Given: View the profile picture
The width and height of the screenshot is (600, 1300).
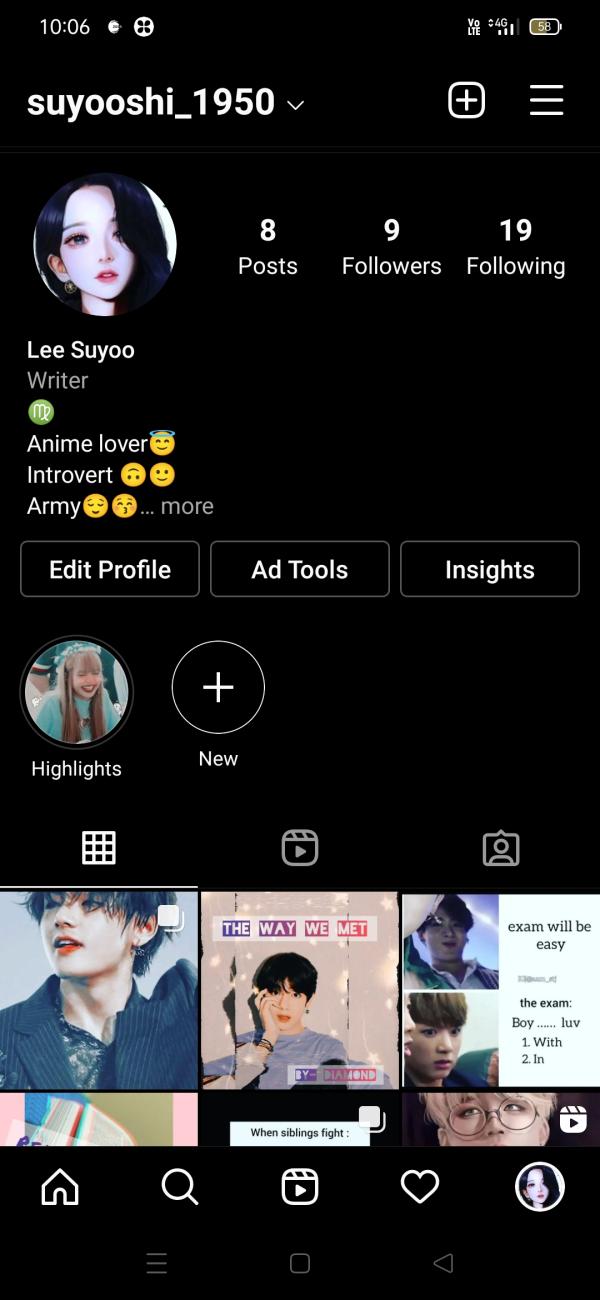Looking at the screenshot, I should tap(105, 244).
